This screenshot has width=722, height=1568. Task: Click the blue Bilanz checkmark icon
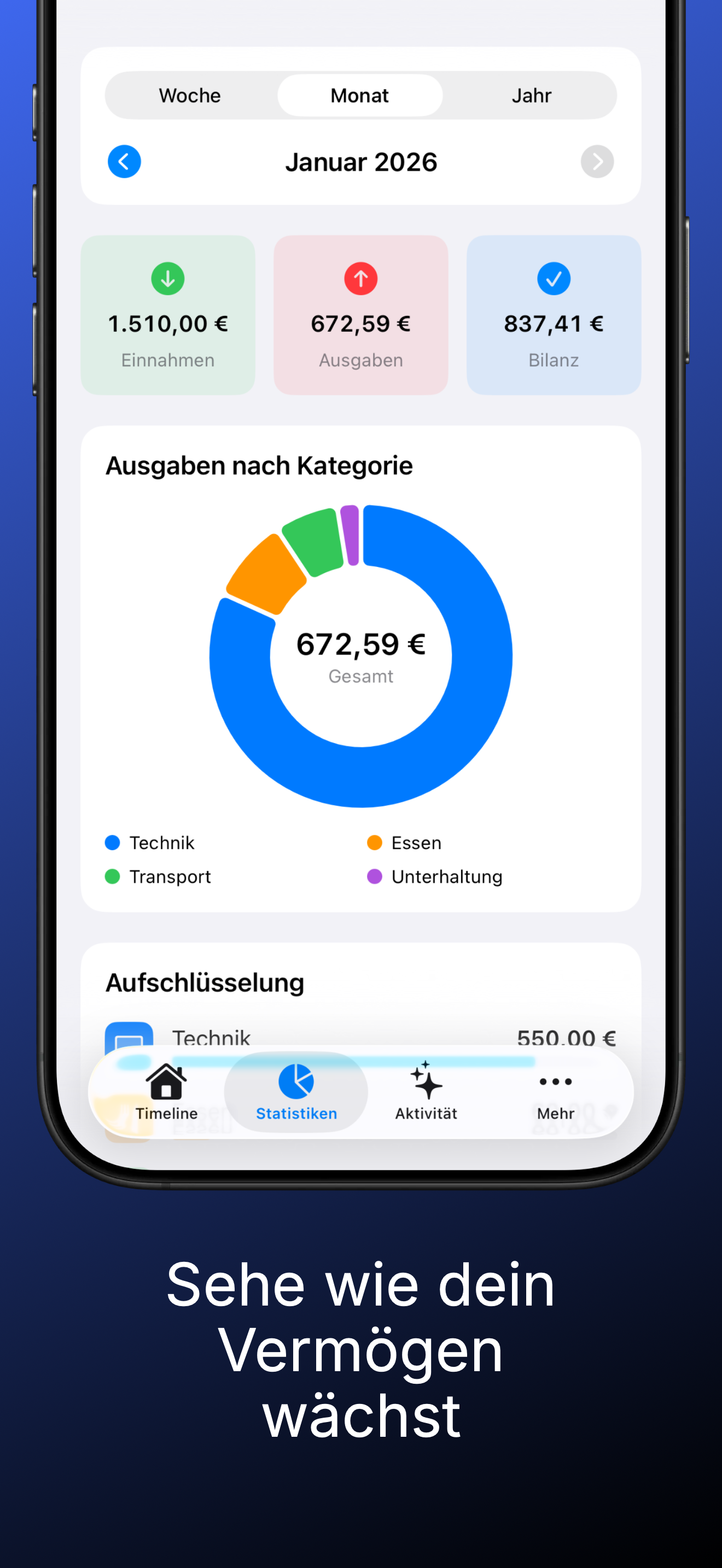554,279
